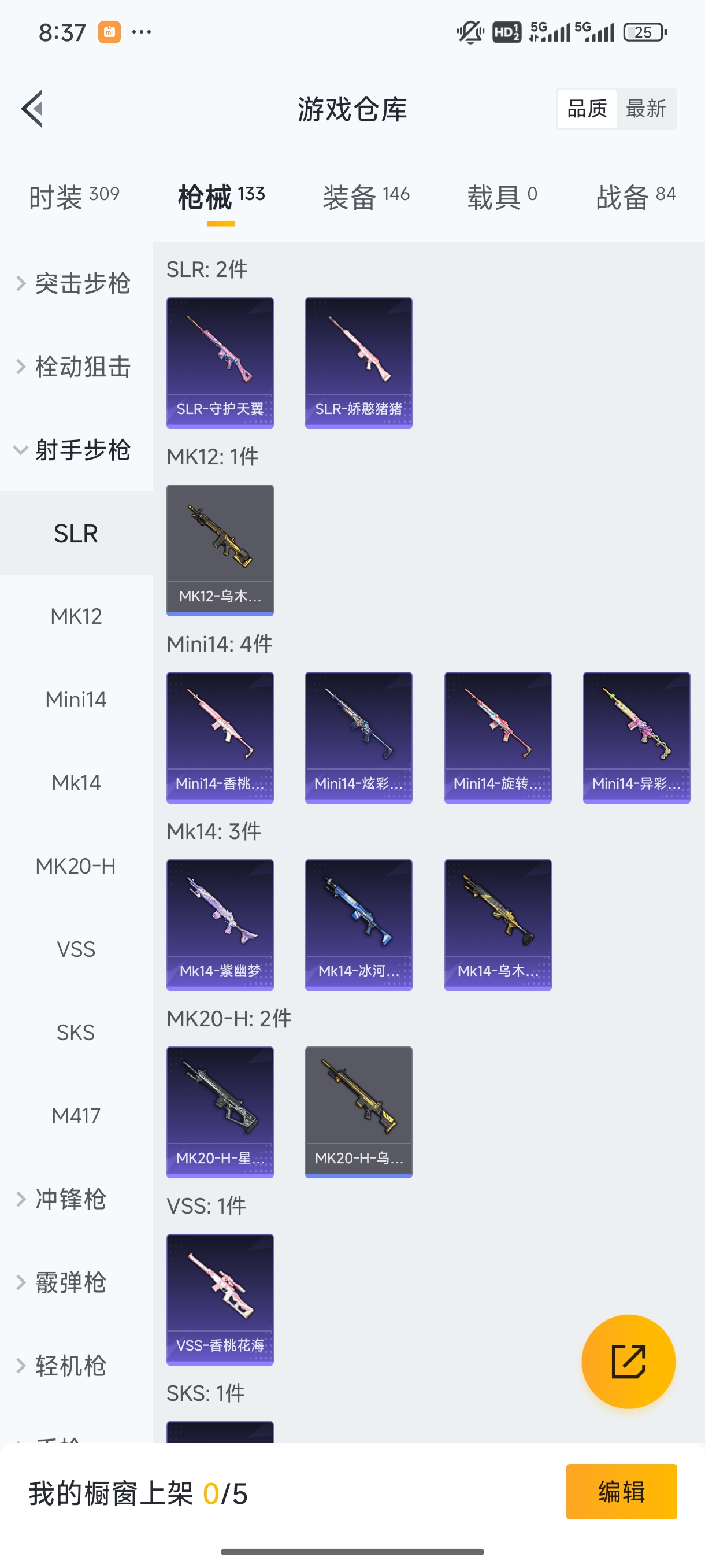Viewport: 705px width, 1568px height.
Task: Jump to Mini14 in the sidebar
Action: [76, 700]
